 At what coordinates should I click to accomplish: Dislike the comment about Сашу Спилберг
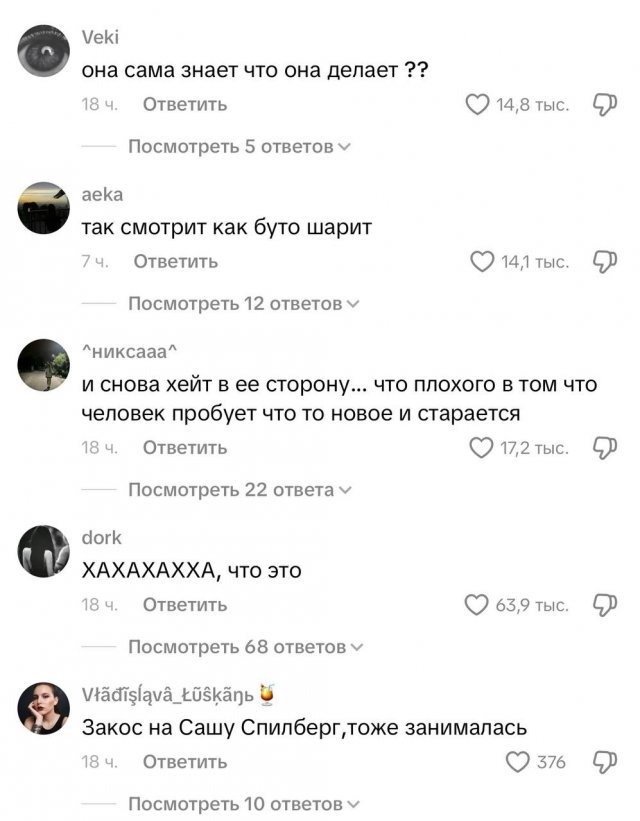[604, 762]
